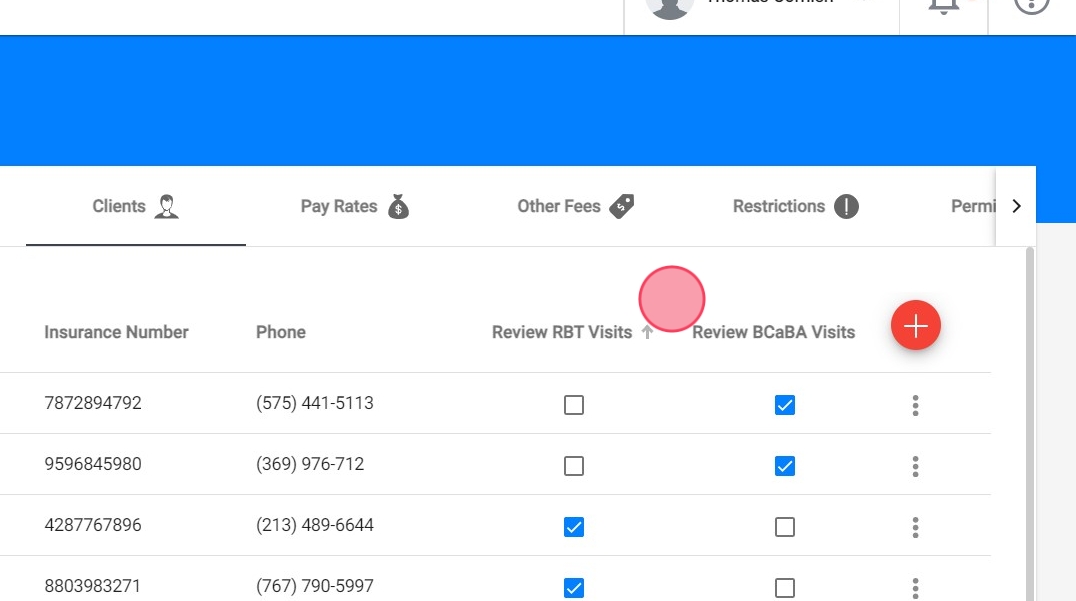Tap the red add button
This screenshot has height=601, width=1076.
tap(916, 326)
